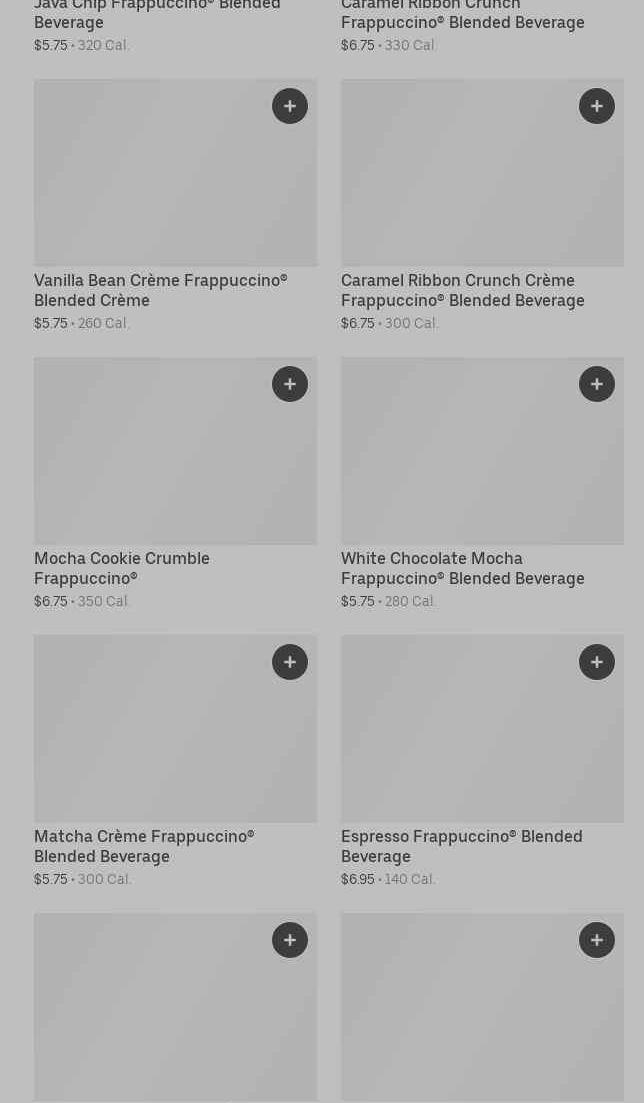Add Espresso Frappuccino Blended Beverage
644x1103 pixels.
(597, 662)
